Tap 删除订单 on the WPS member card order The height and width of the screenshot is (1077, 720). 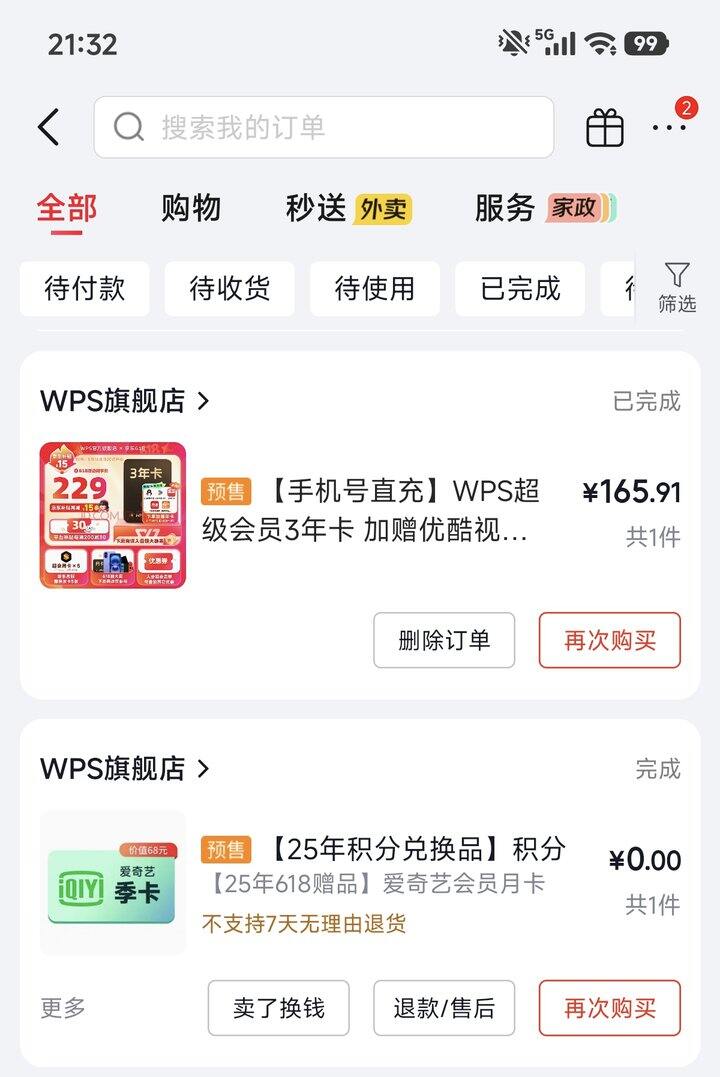pos(443,641)
